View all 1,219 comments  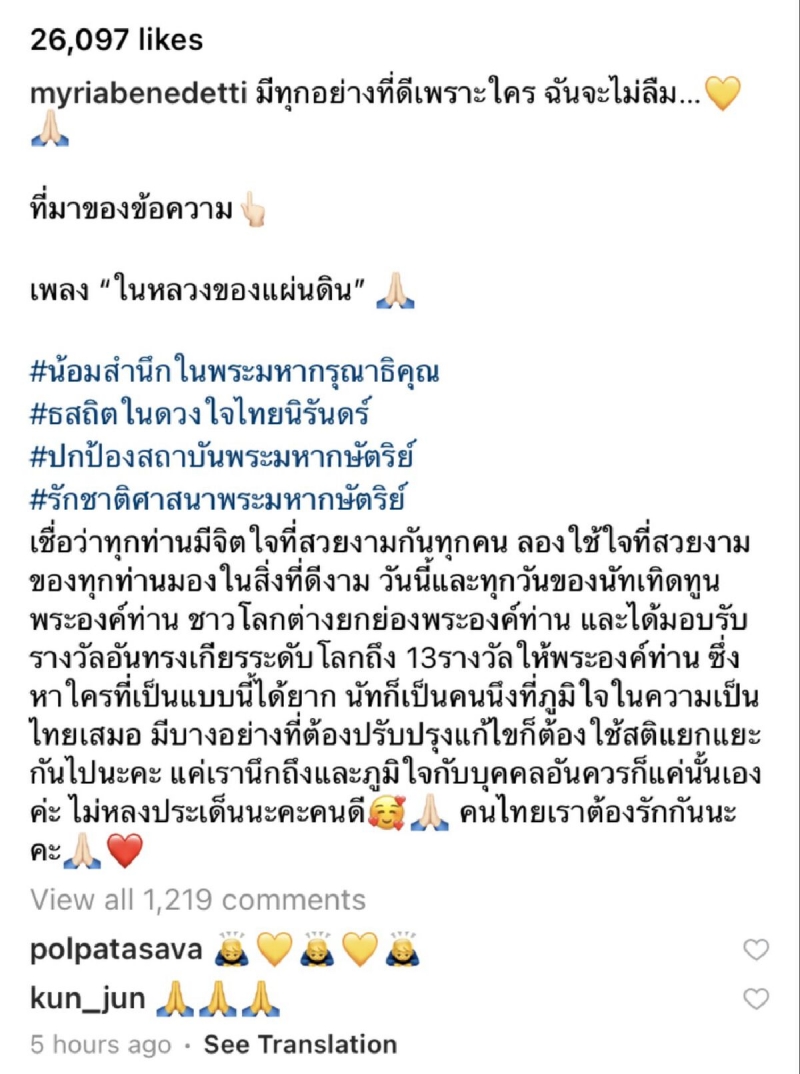click(x=198, y=899)
